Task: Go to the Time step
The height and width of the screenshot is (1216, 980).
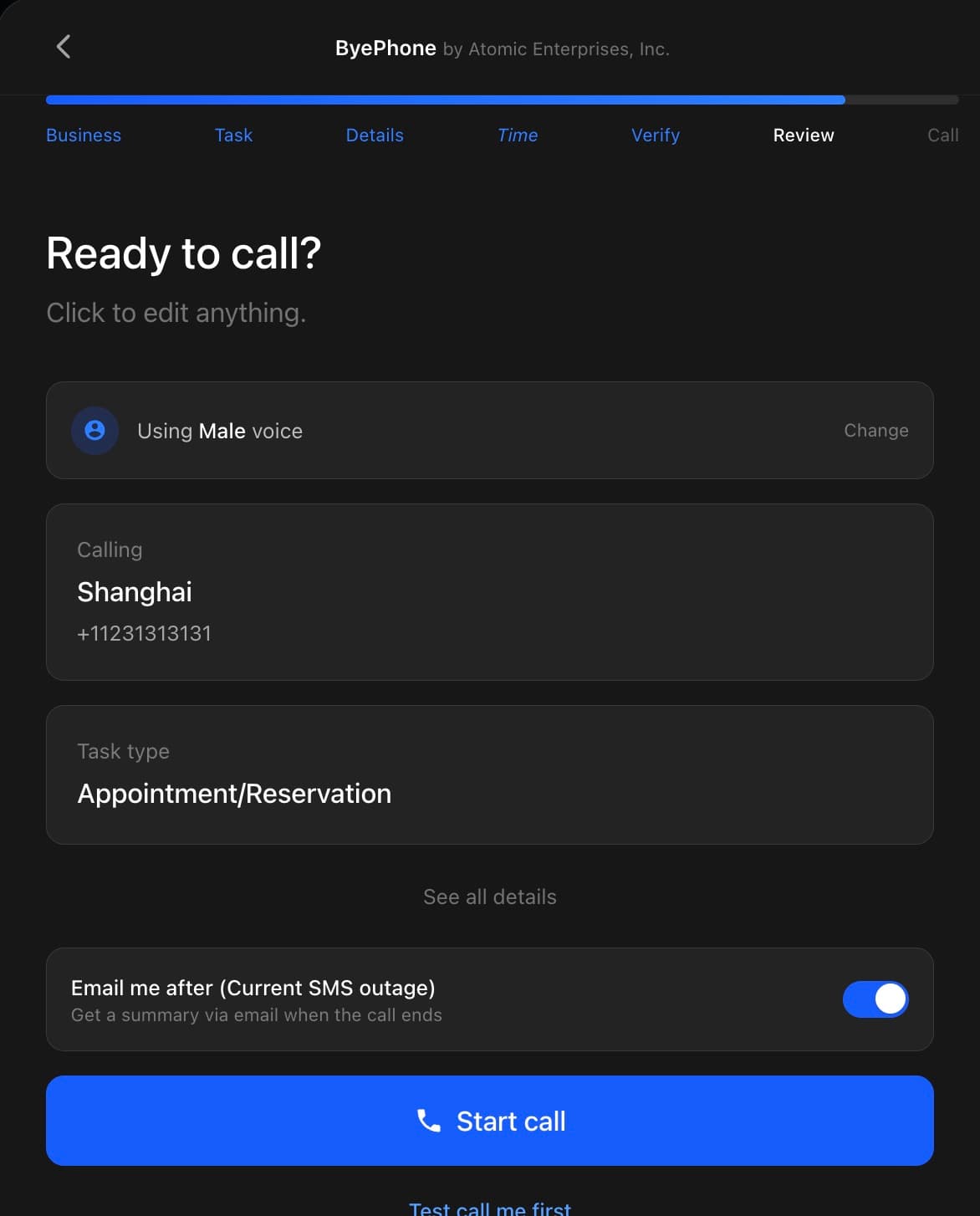Action: click(x=518, y=135)
